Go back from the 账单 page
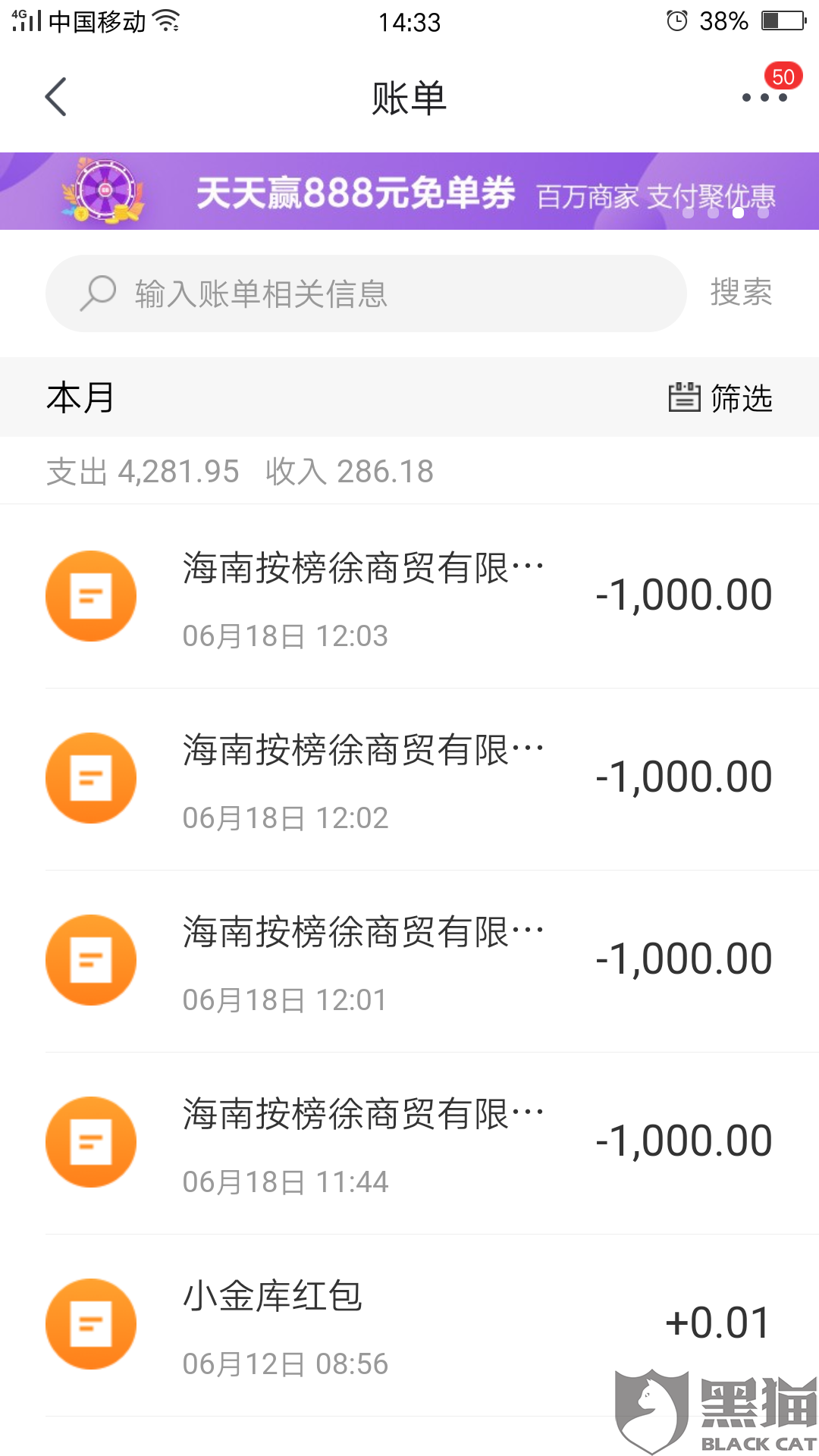Screen dimensions: 819x1456 click(x=56, y=97)
